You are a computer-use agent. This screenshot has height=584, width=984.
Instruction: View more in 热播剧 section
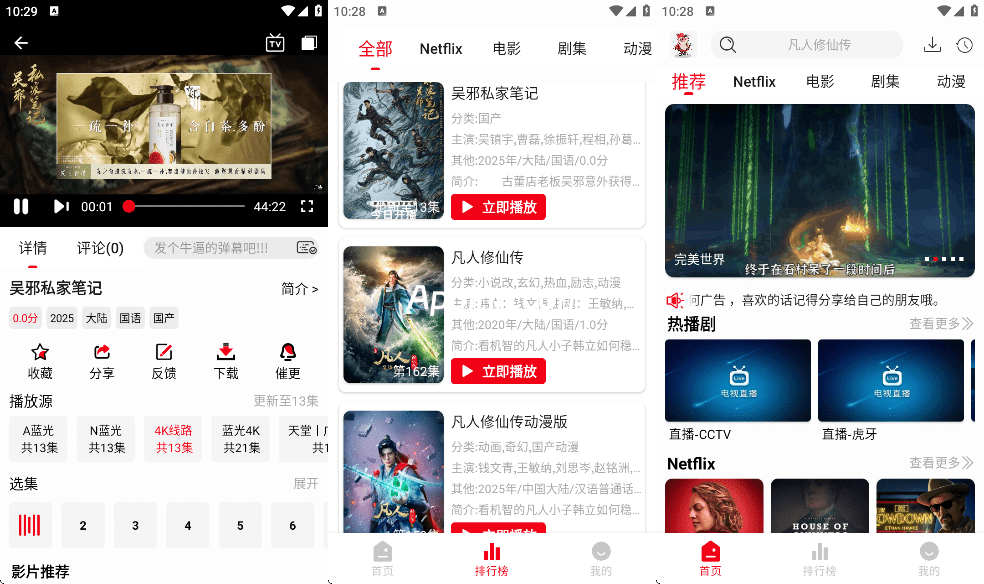point(940,324)
